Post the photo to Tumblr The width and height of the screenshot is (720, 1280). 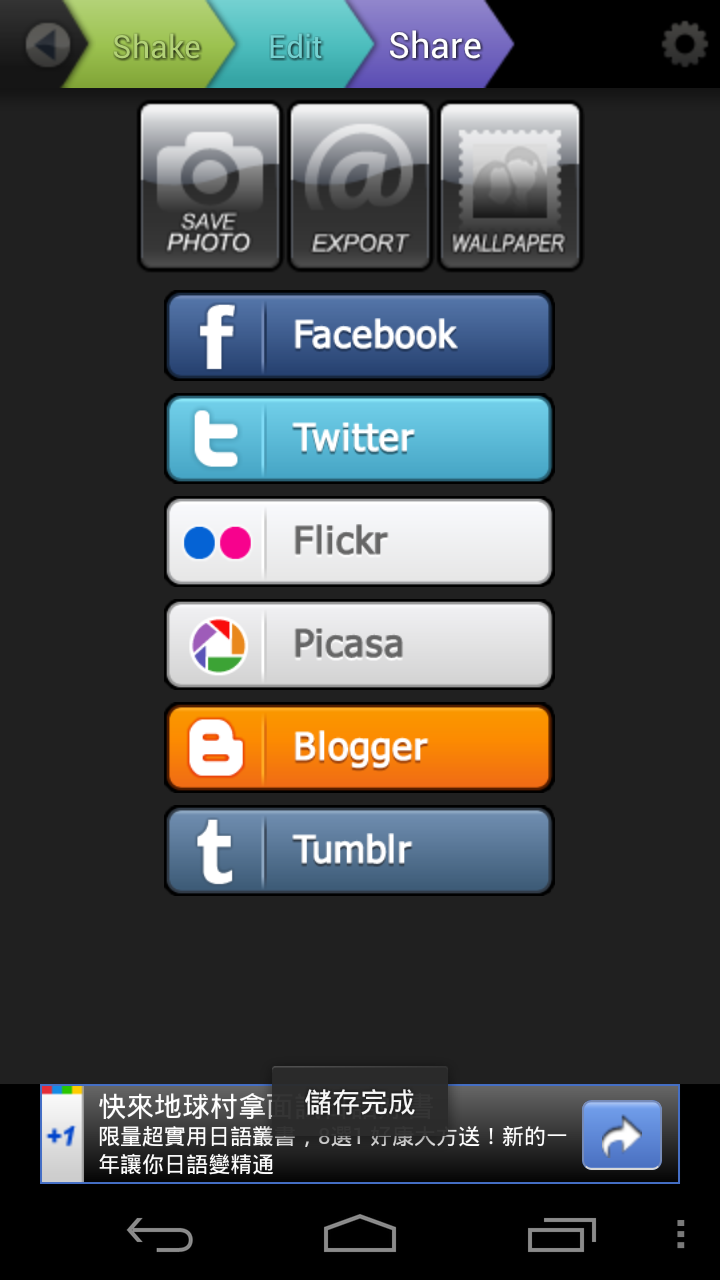(x=359, y=850)
